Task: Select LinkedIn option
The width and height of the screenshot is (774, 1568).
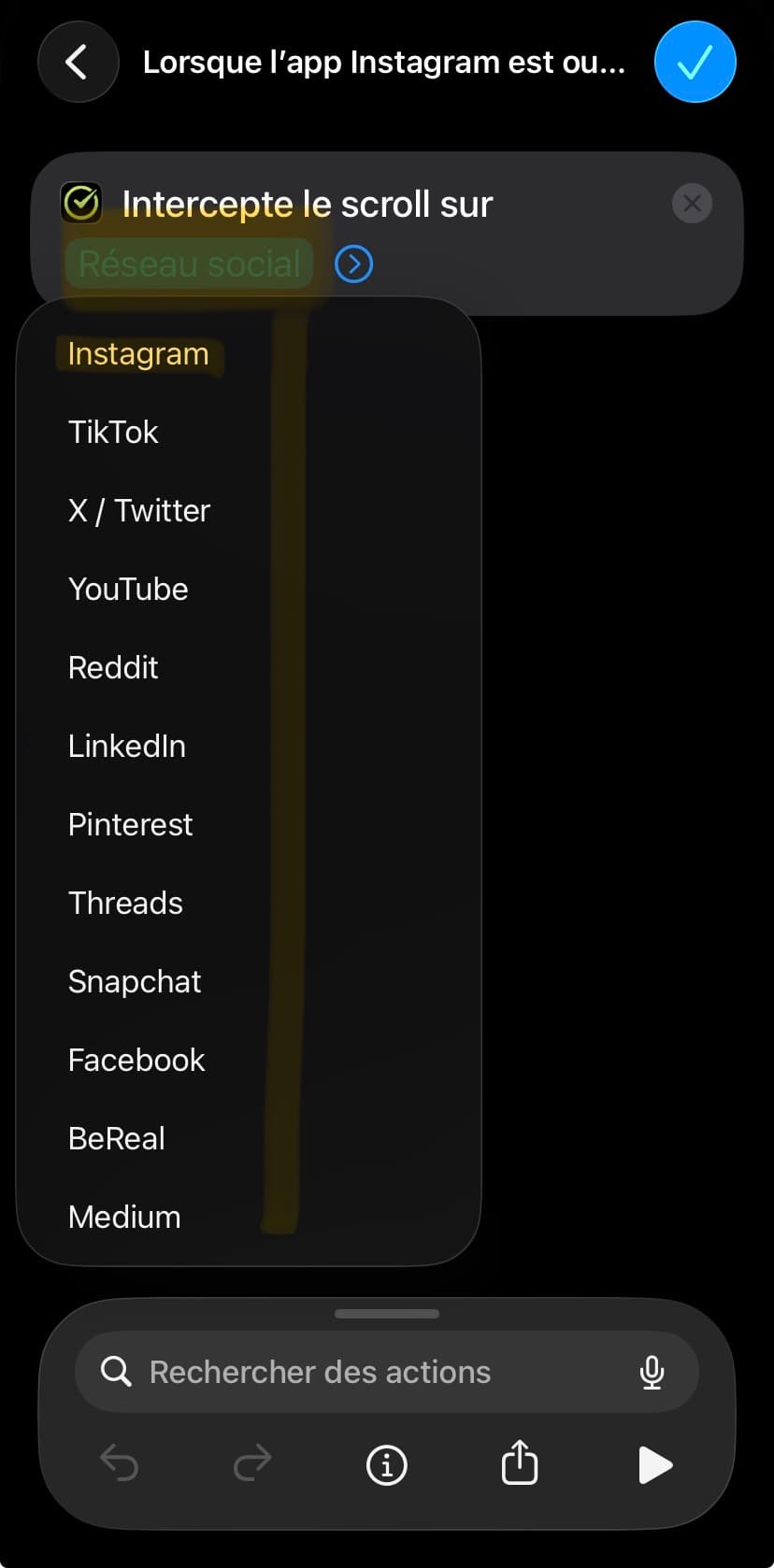Action: pos(127,747)
